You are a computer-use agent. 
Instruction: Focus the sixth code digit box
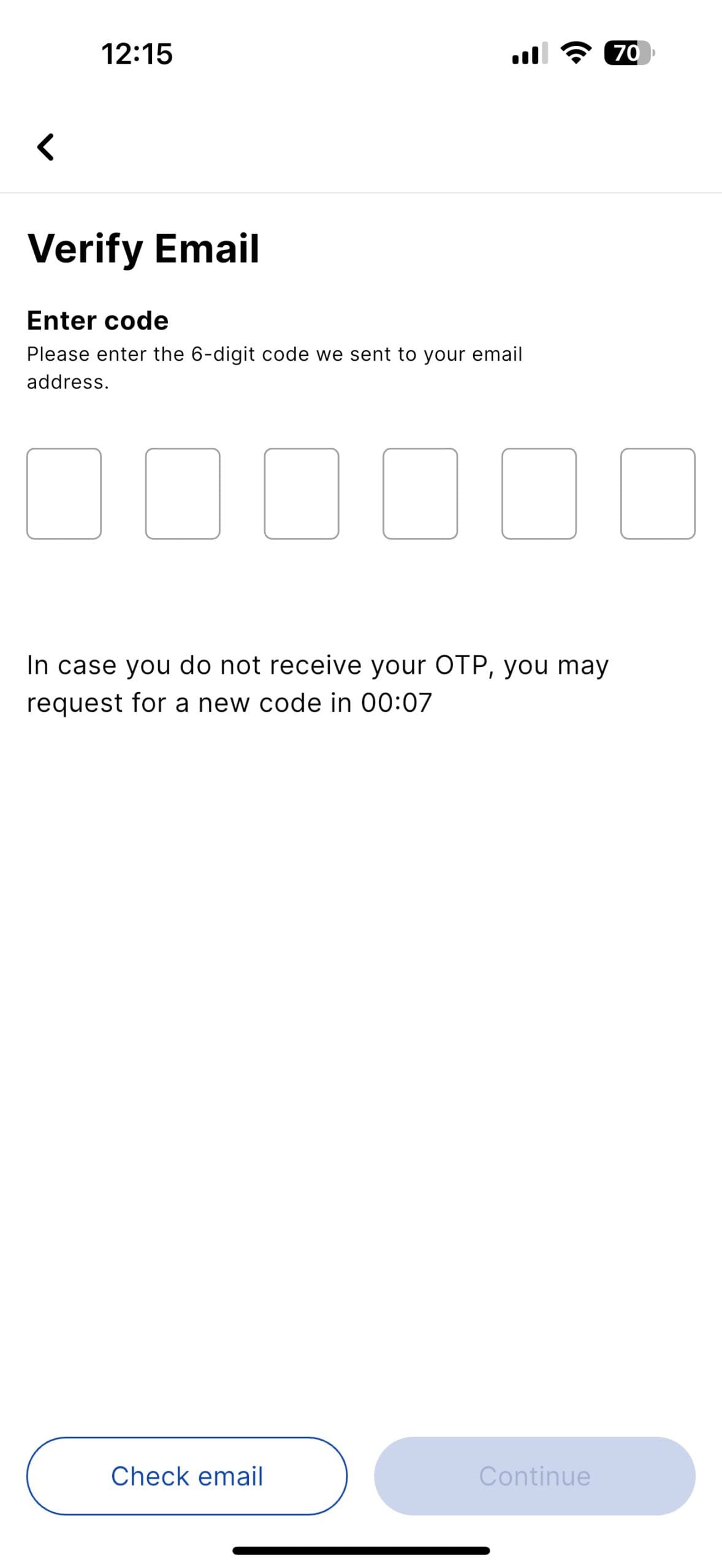[658, 494]
